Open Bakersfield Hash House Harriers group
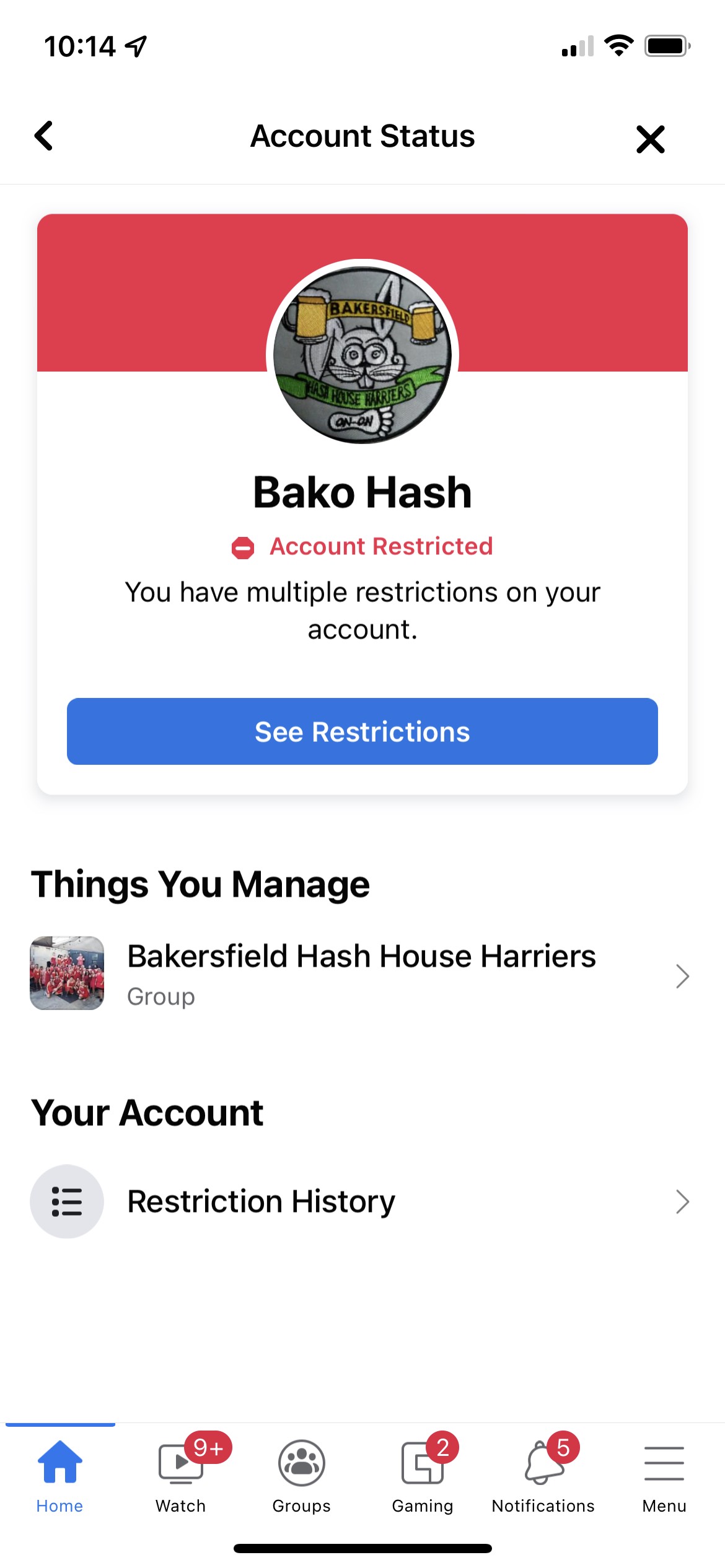 [x=361, y=973]
